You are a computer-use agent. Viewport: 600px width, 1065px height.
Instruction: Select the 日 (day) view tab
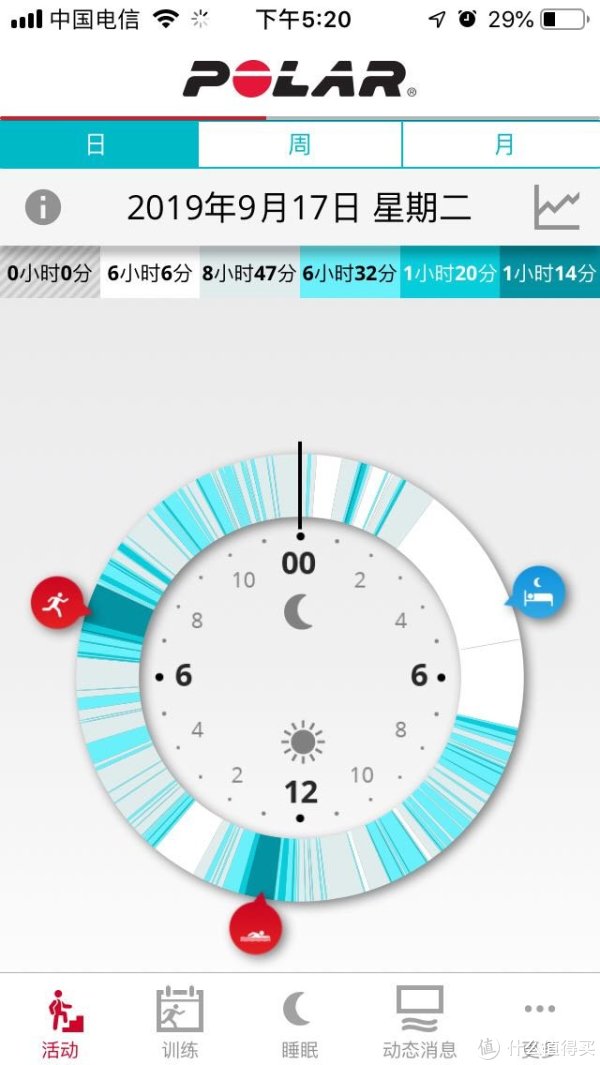pyautogui.click(x=99, y=145)
